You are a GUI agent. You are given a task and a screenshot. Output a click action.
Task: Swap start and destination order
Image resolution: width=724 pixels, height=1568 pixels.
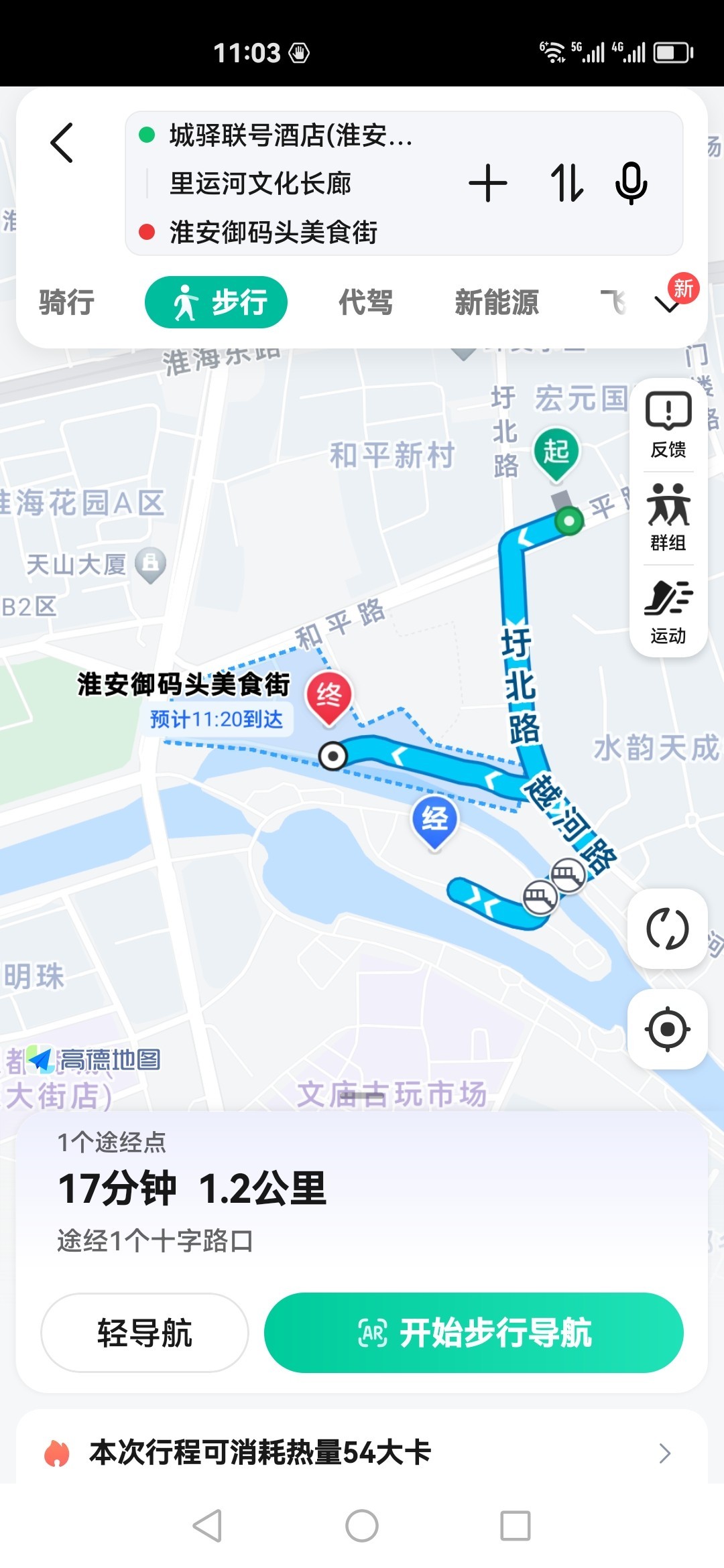pos(566,183)
